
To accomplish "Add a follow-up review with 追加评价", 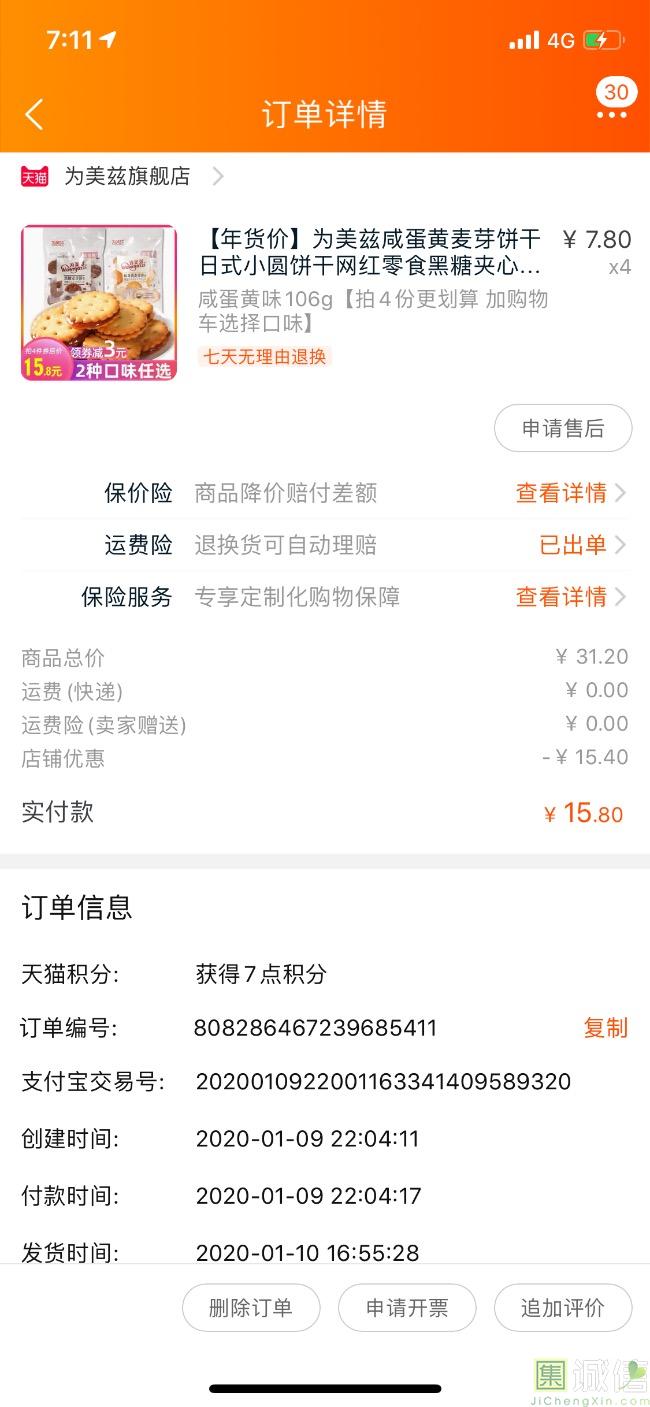I will point(563,1308).
